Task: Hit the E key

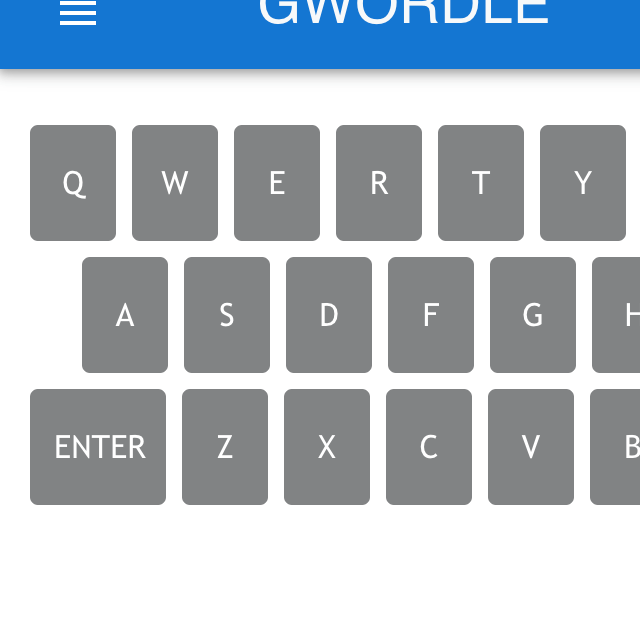Action: (277, 183)
